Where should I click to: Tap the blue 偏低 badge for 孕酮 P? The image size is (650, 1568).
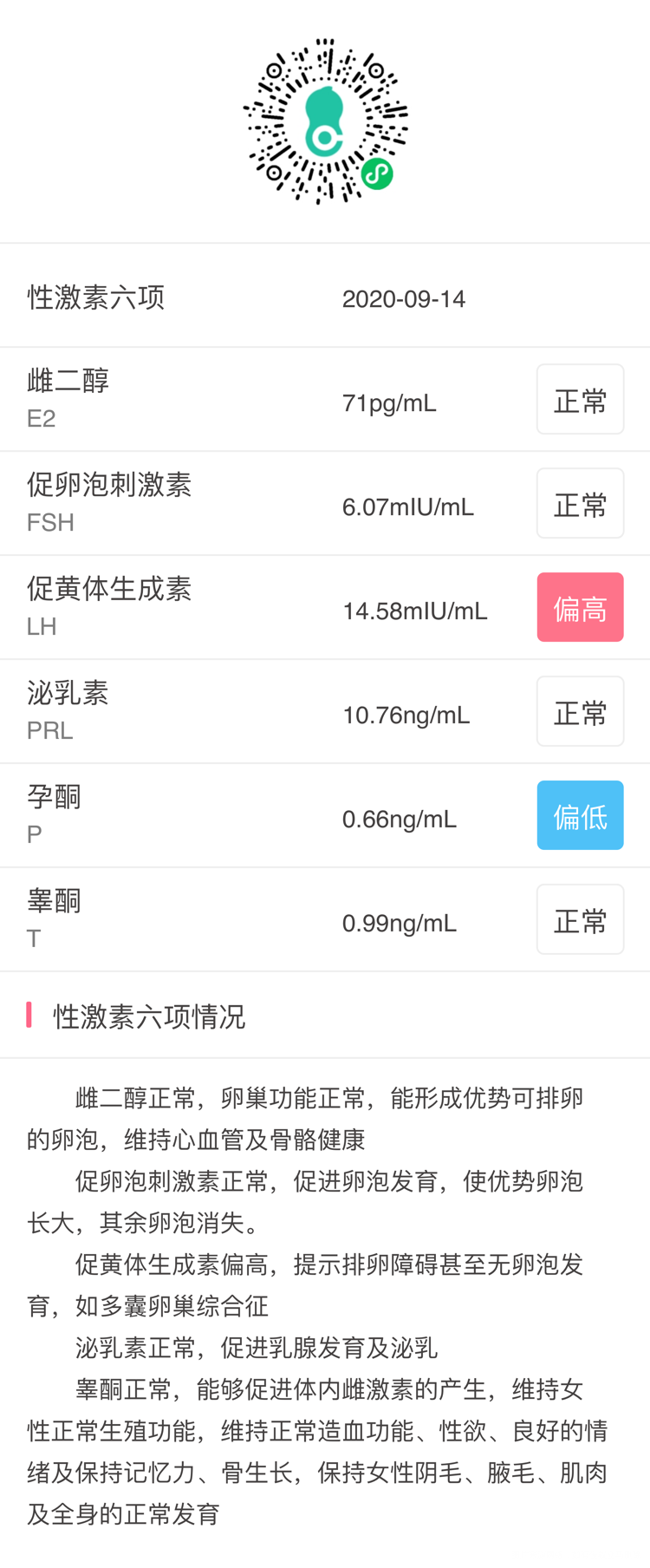point(580,814)
